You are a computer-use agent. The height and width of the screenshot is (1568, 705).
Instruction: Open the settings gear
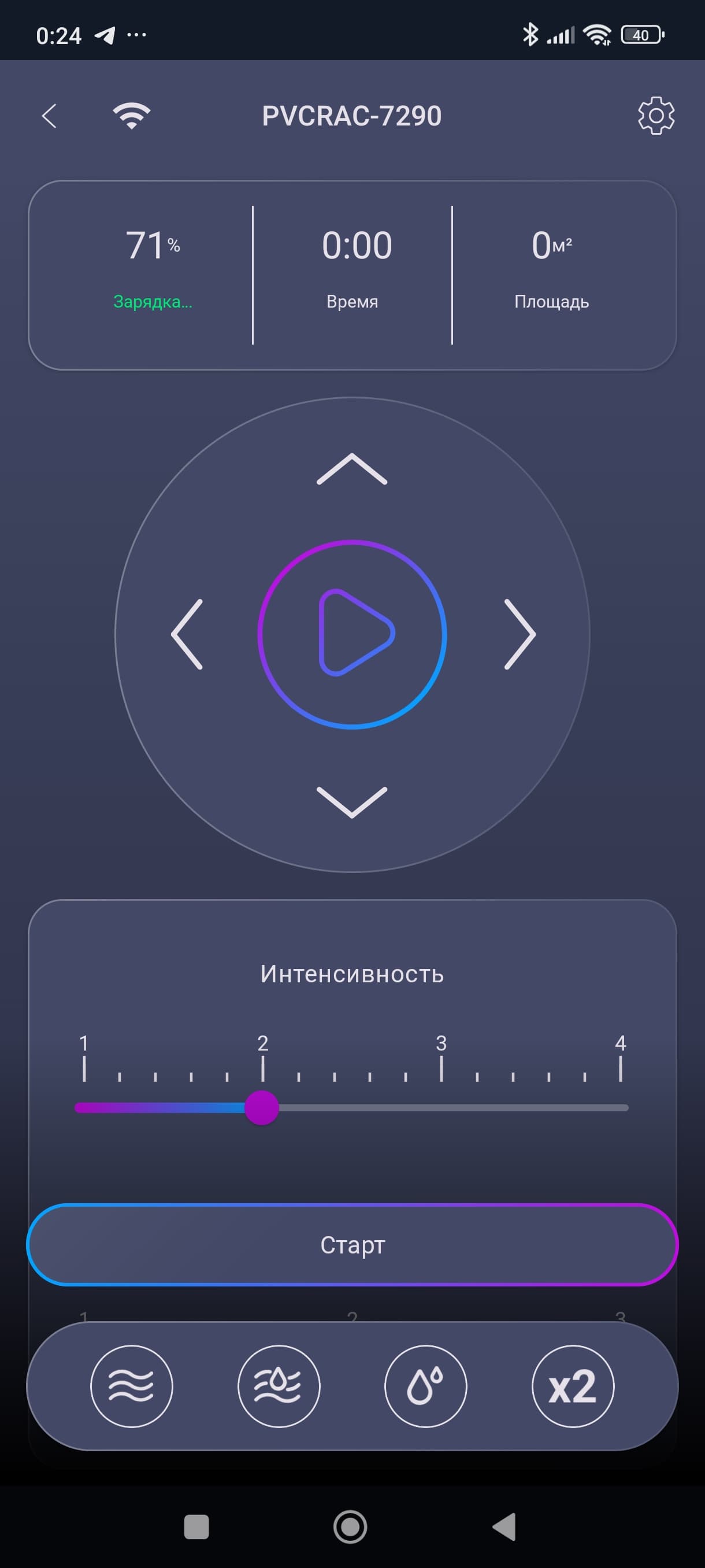656,116
